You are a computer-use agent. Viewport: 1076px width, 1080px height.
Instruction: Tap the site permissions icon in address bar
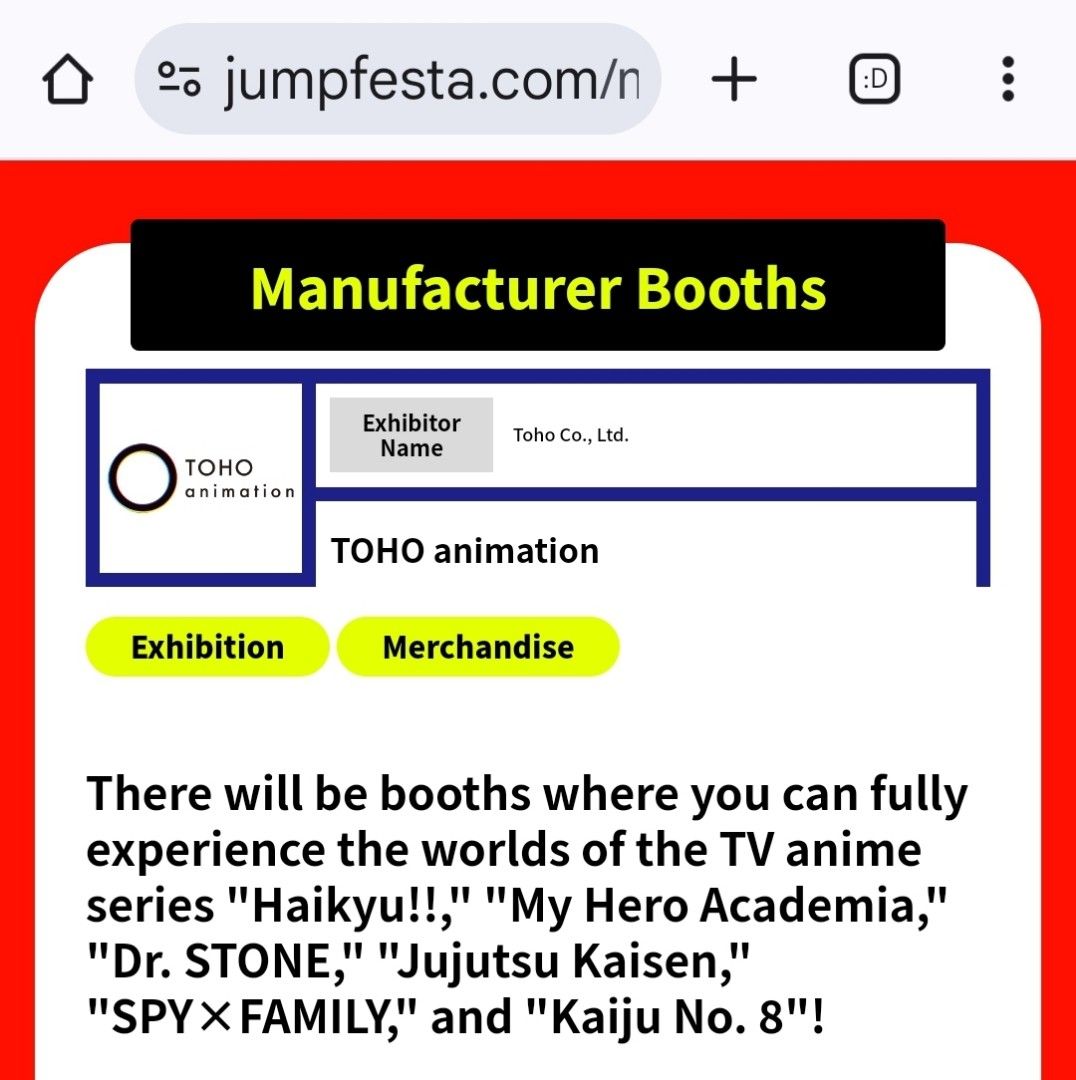180,78
